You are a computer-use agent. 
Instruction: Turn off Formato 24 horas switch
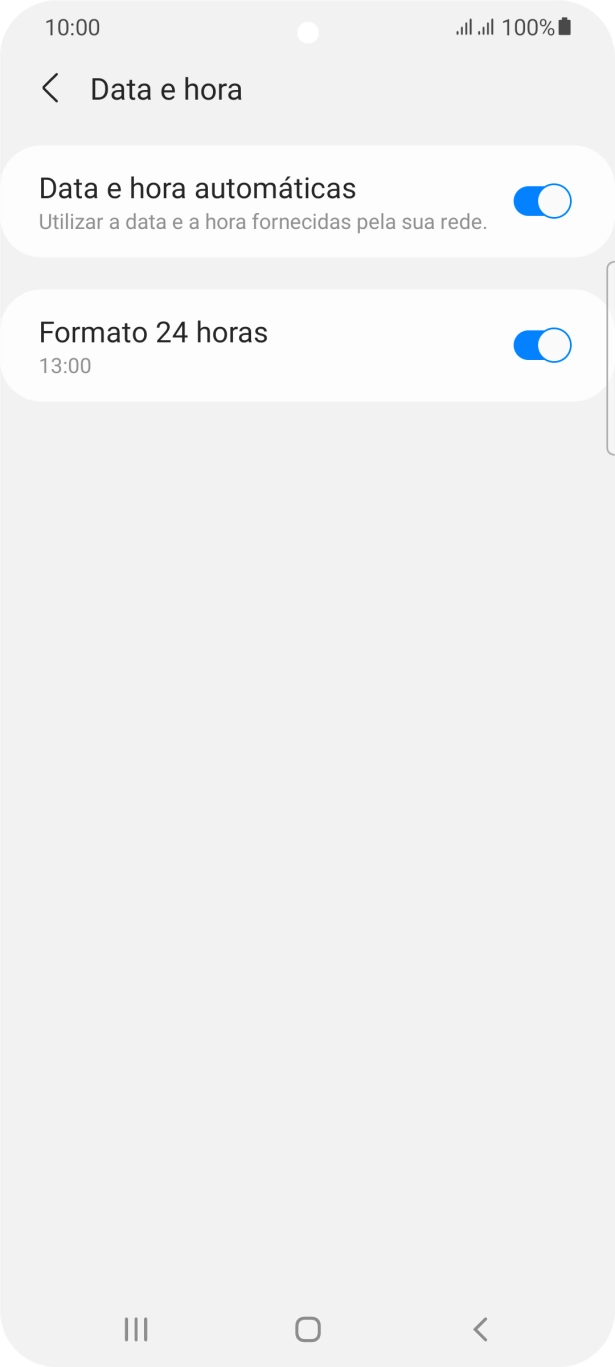[542, 345]
